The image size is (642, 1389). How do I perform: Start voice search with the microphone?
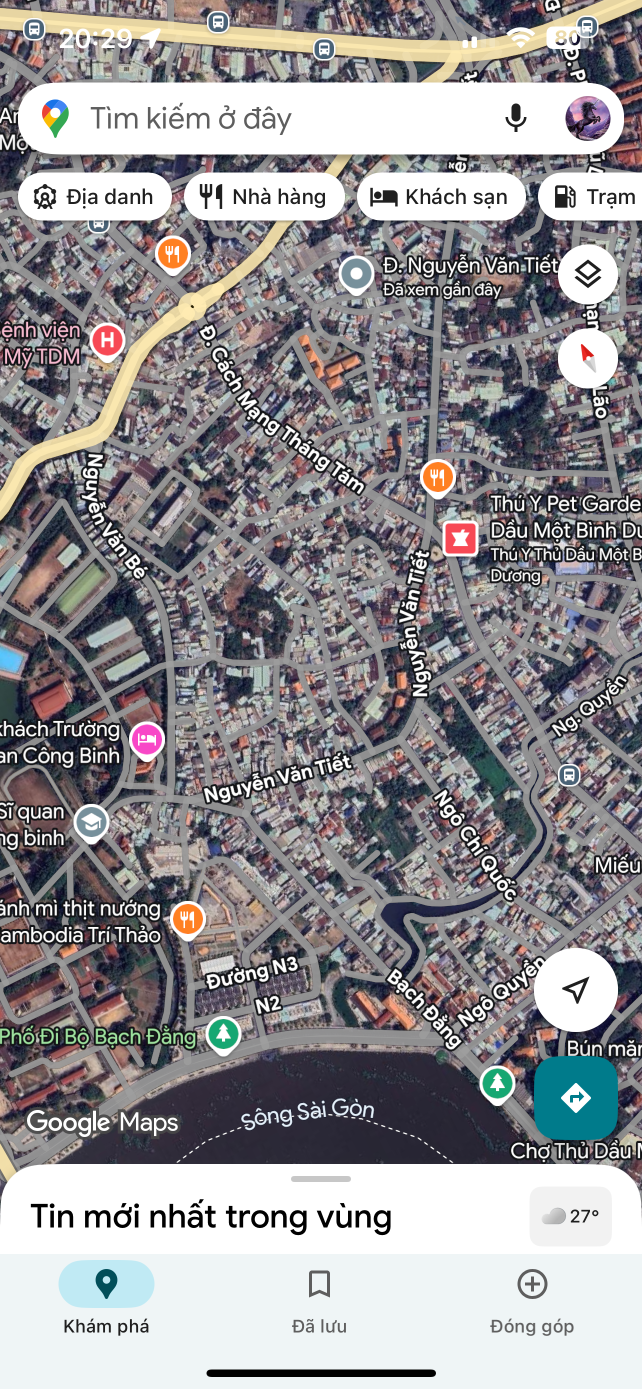tap(516, 118)
